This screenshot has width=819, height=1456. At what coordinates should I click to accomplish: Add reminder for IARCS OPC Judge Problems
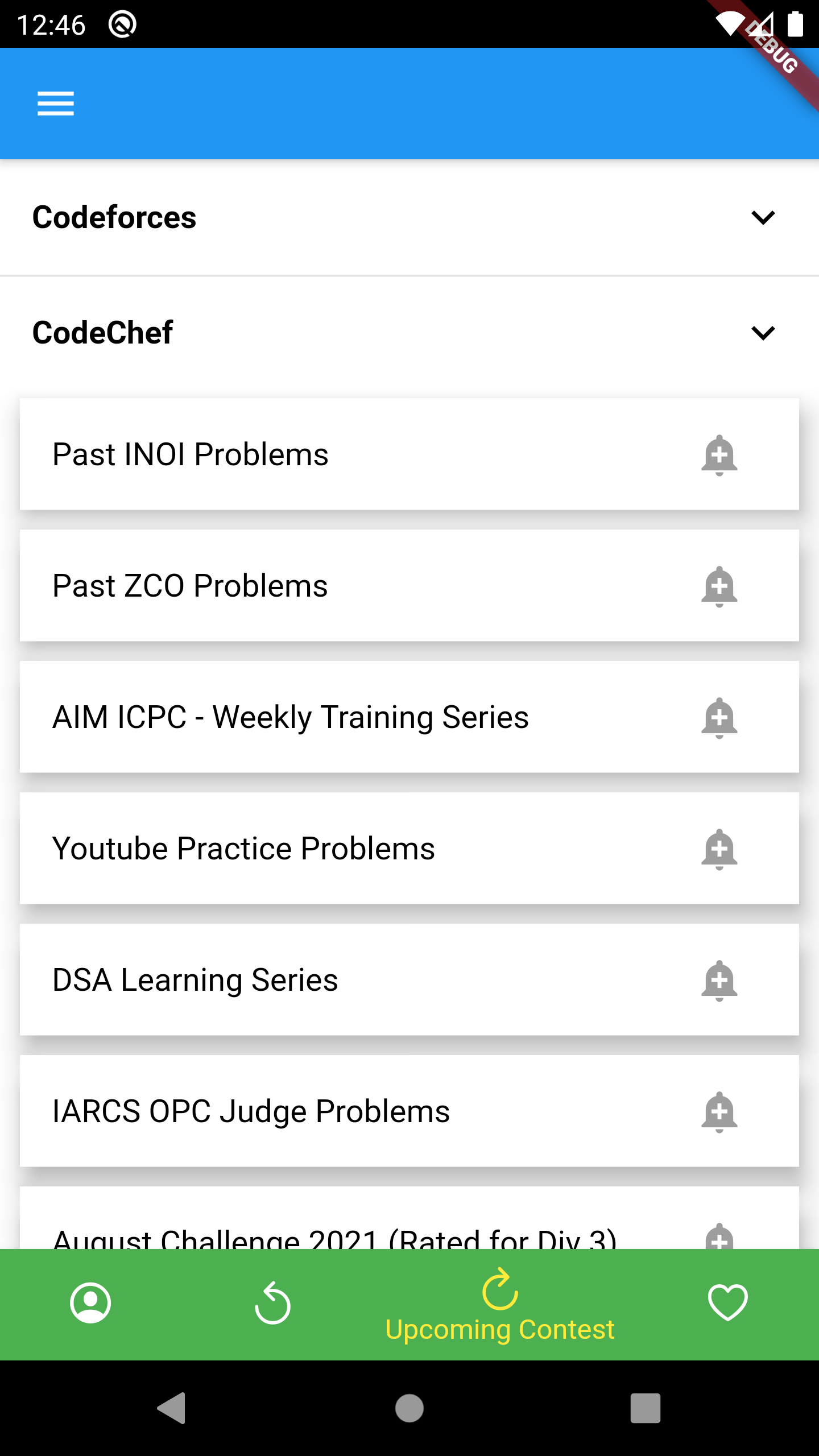click(719, 1112)
